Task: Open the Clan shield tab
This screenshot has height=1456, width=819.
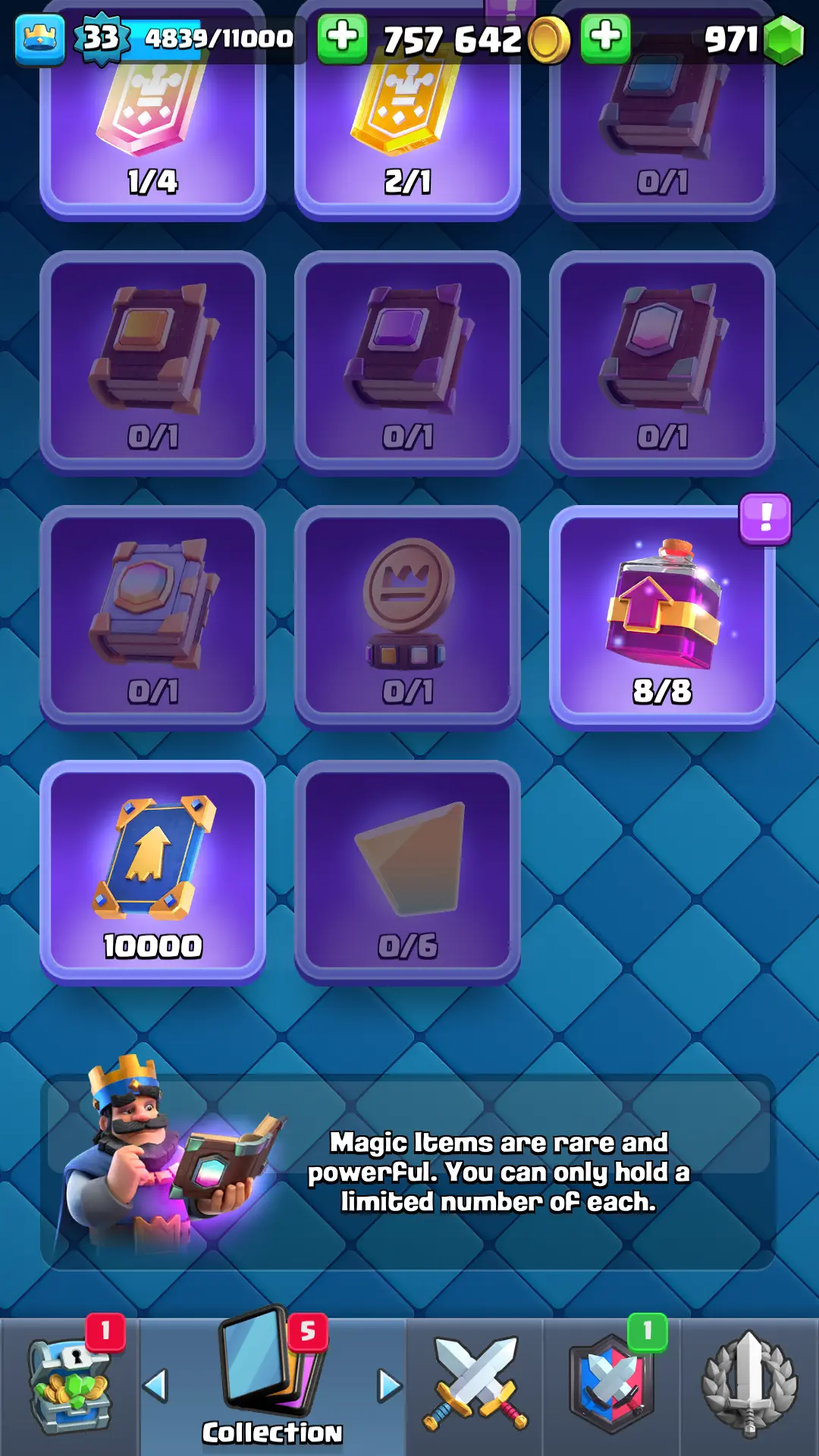Action: click(x=611, y=1386)
